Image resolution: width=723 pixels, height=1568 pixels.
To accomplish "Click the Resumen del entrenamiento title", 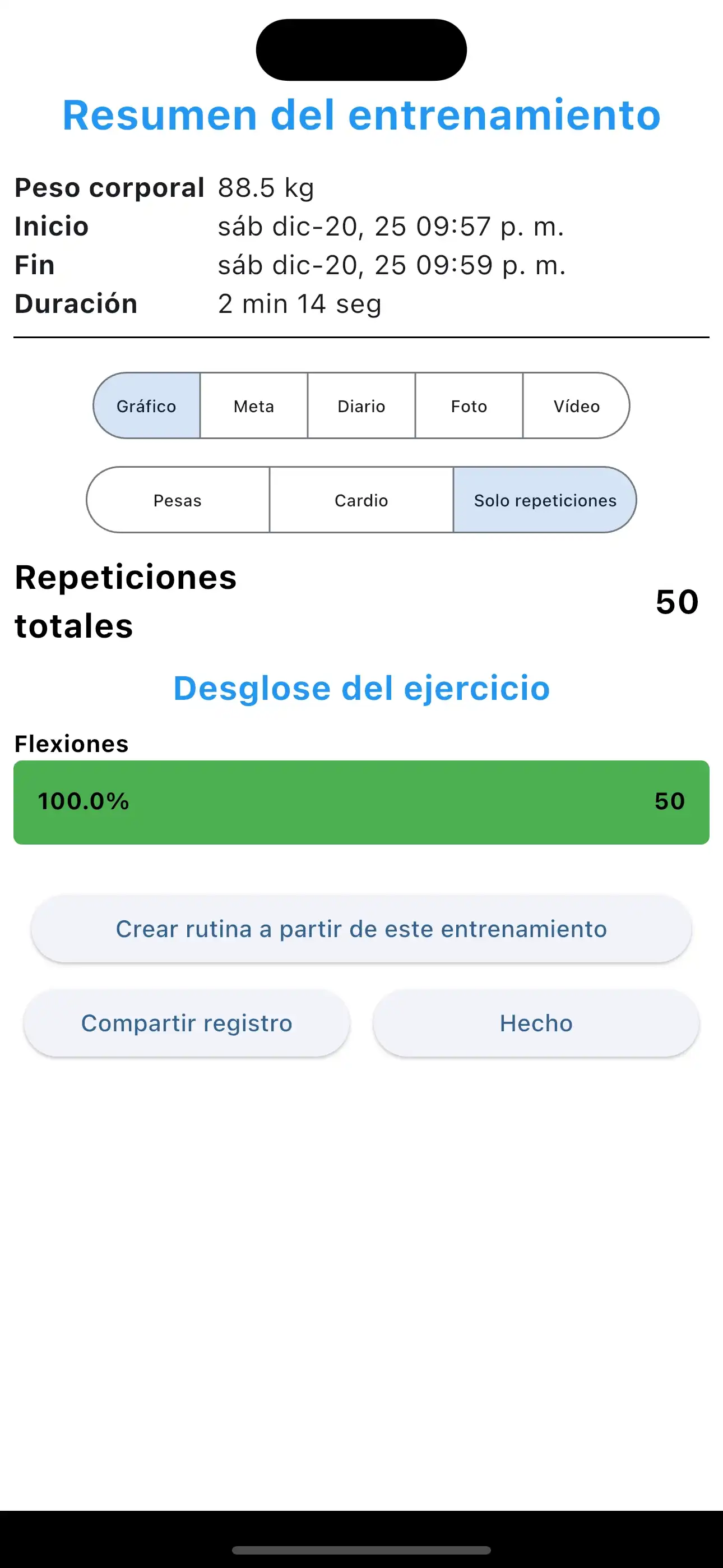I will [x=360, y=115].
